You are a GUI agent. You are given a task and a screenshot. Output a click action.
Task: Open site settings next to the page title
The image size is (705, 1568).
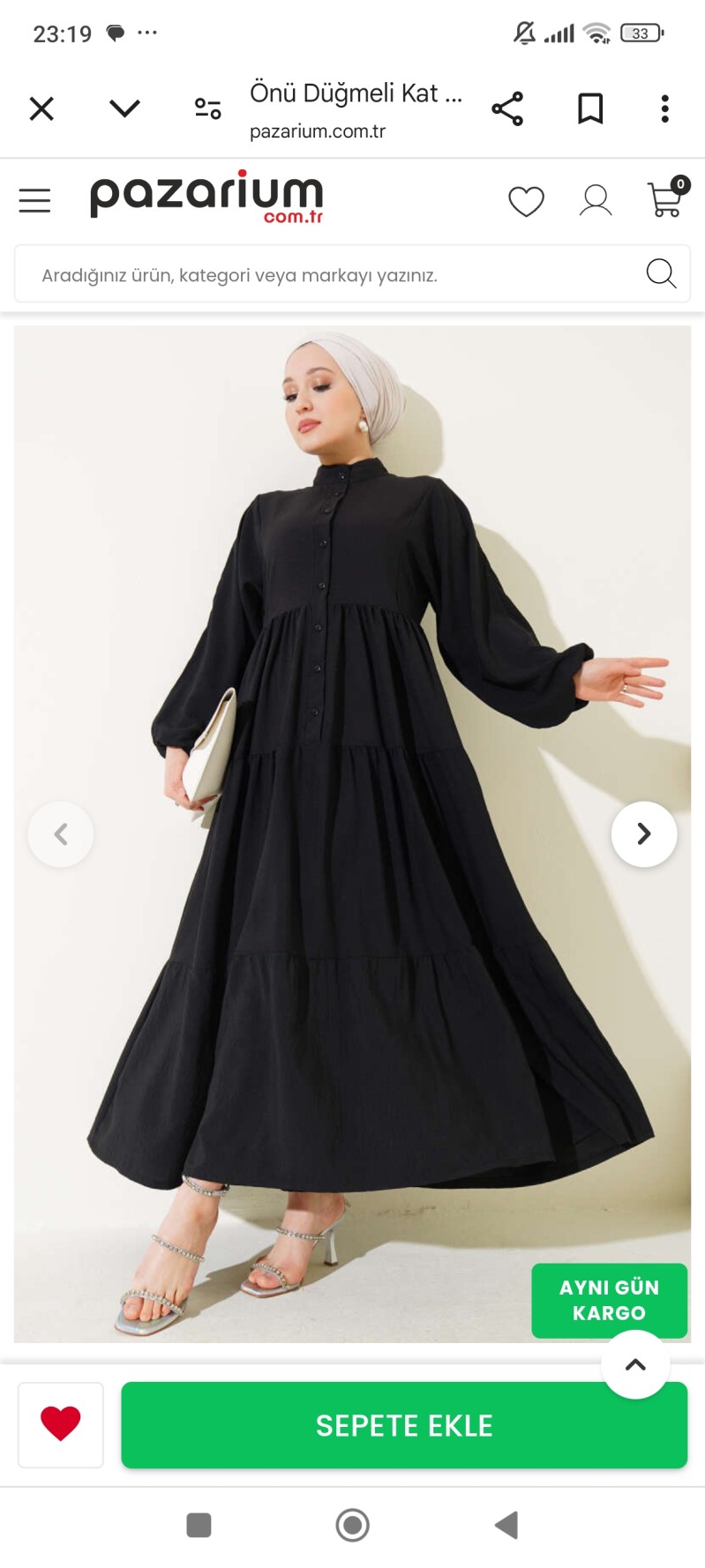click(x=207, y=108)
